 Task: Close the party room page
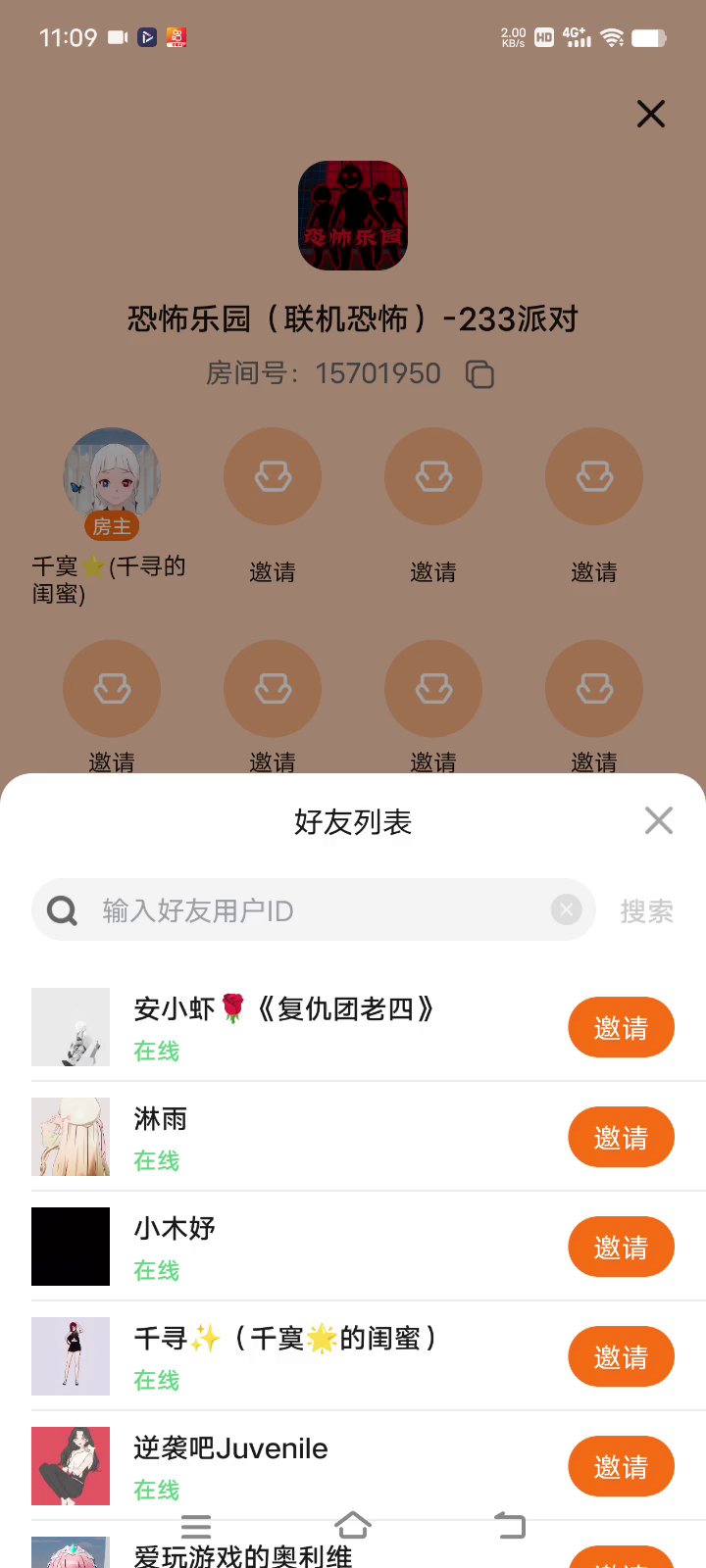pyautogui.click(x=651, y=114)
